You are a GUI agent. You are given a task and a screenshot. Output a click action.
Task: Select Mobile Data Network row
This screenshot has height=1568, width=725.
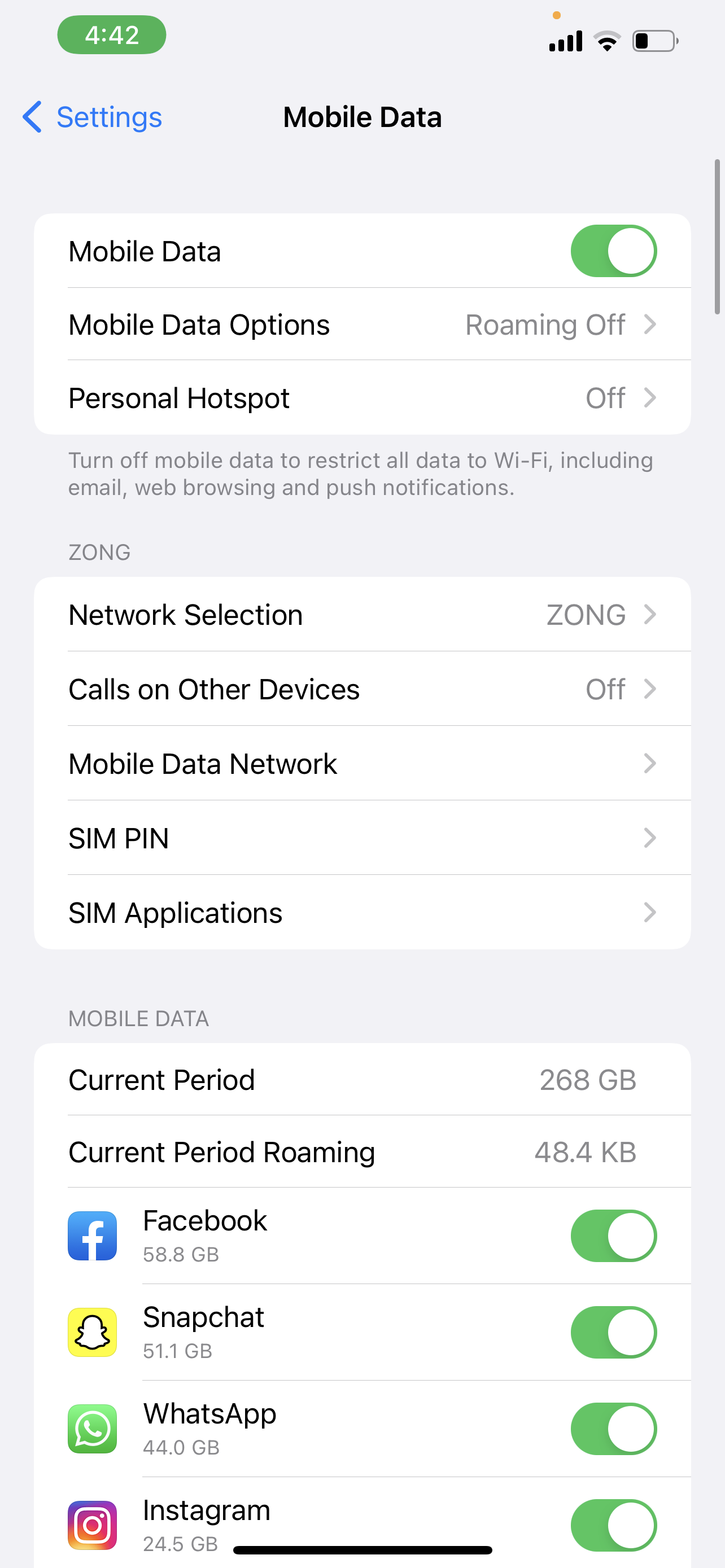(362, 763)
